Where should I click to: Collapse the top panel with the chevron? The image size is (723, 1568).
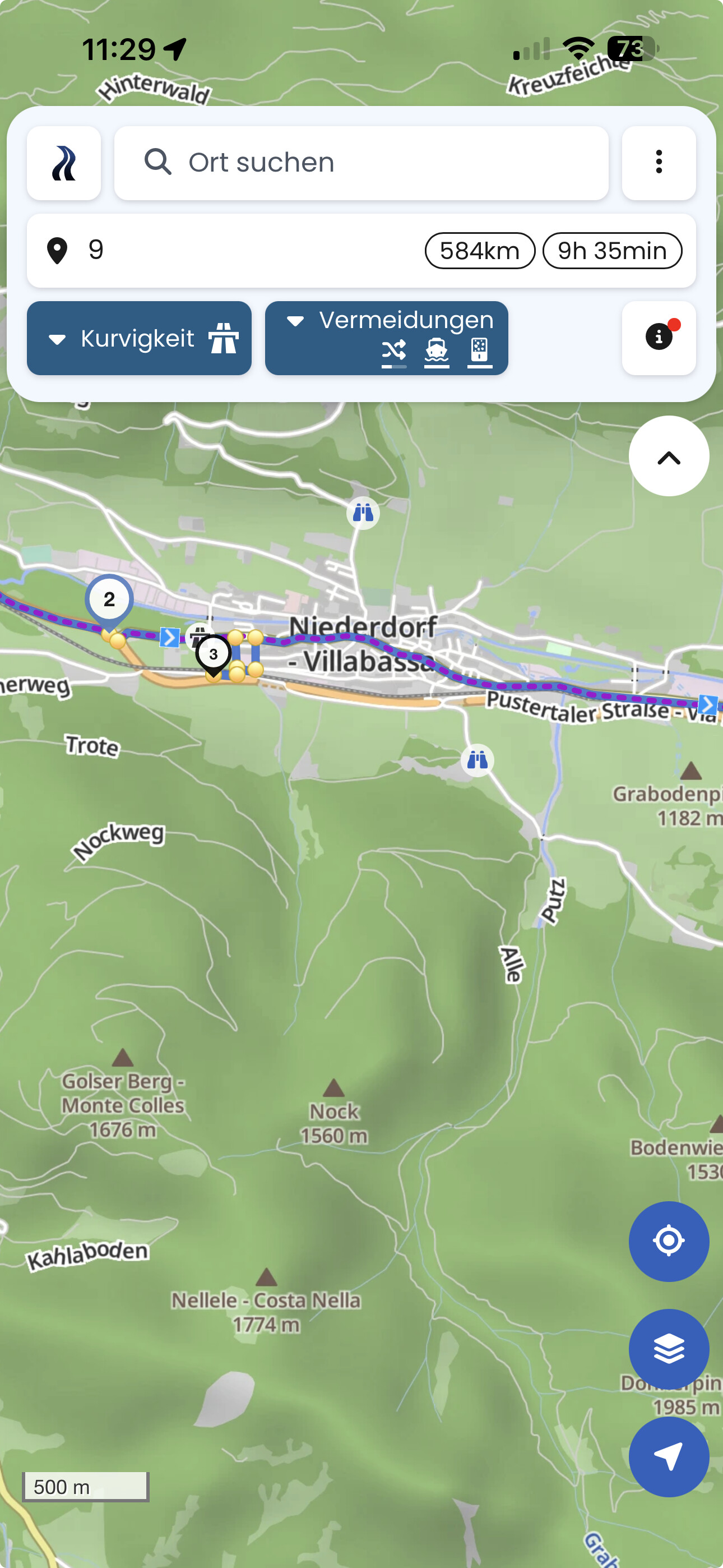pyautogui.click(x=668, y=456)
